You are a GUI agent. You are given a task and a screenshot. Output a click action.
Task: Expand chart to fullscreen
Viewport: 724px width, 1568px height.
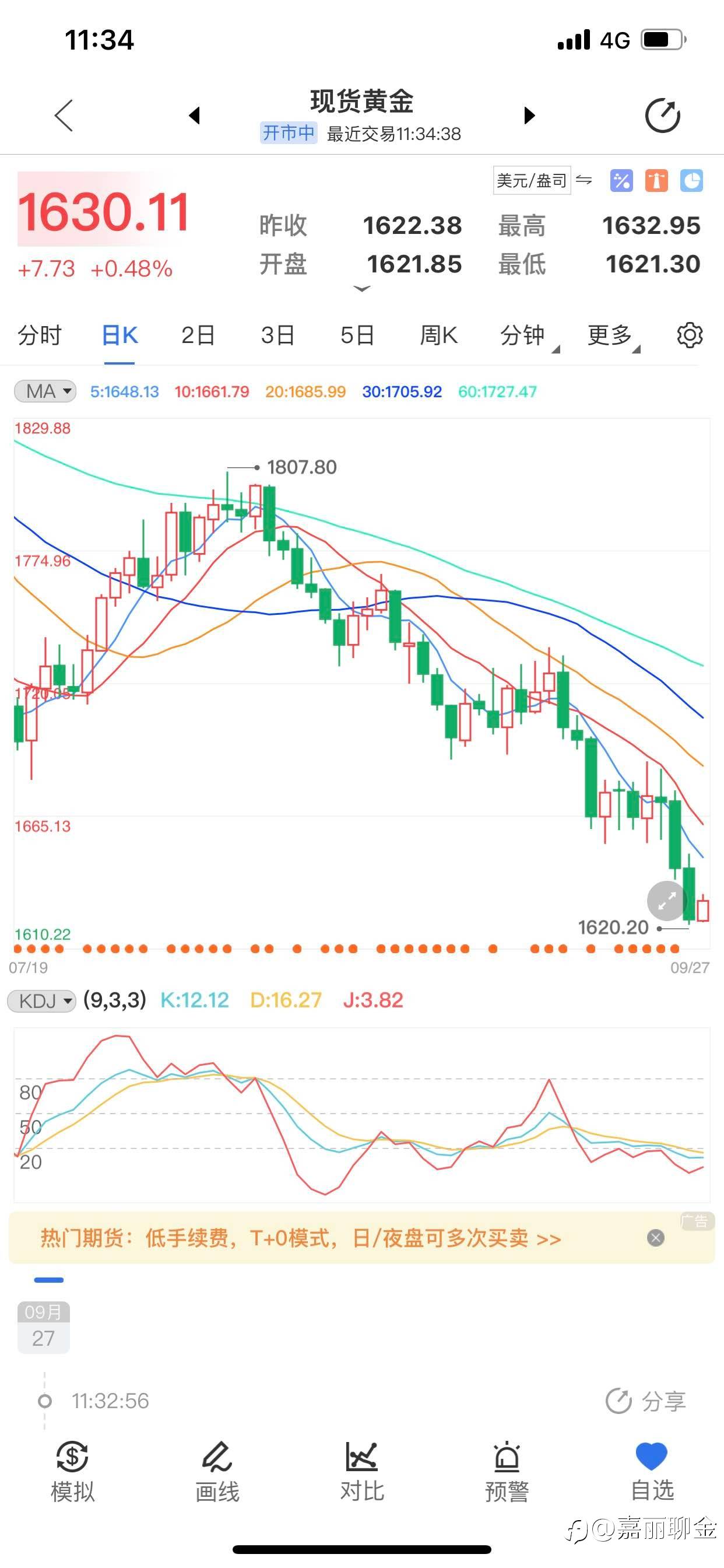[667, 900]
